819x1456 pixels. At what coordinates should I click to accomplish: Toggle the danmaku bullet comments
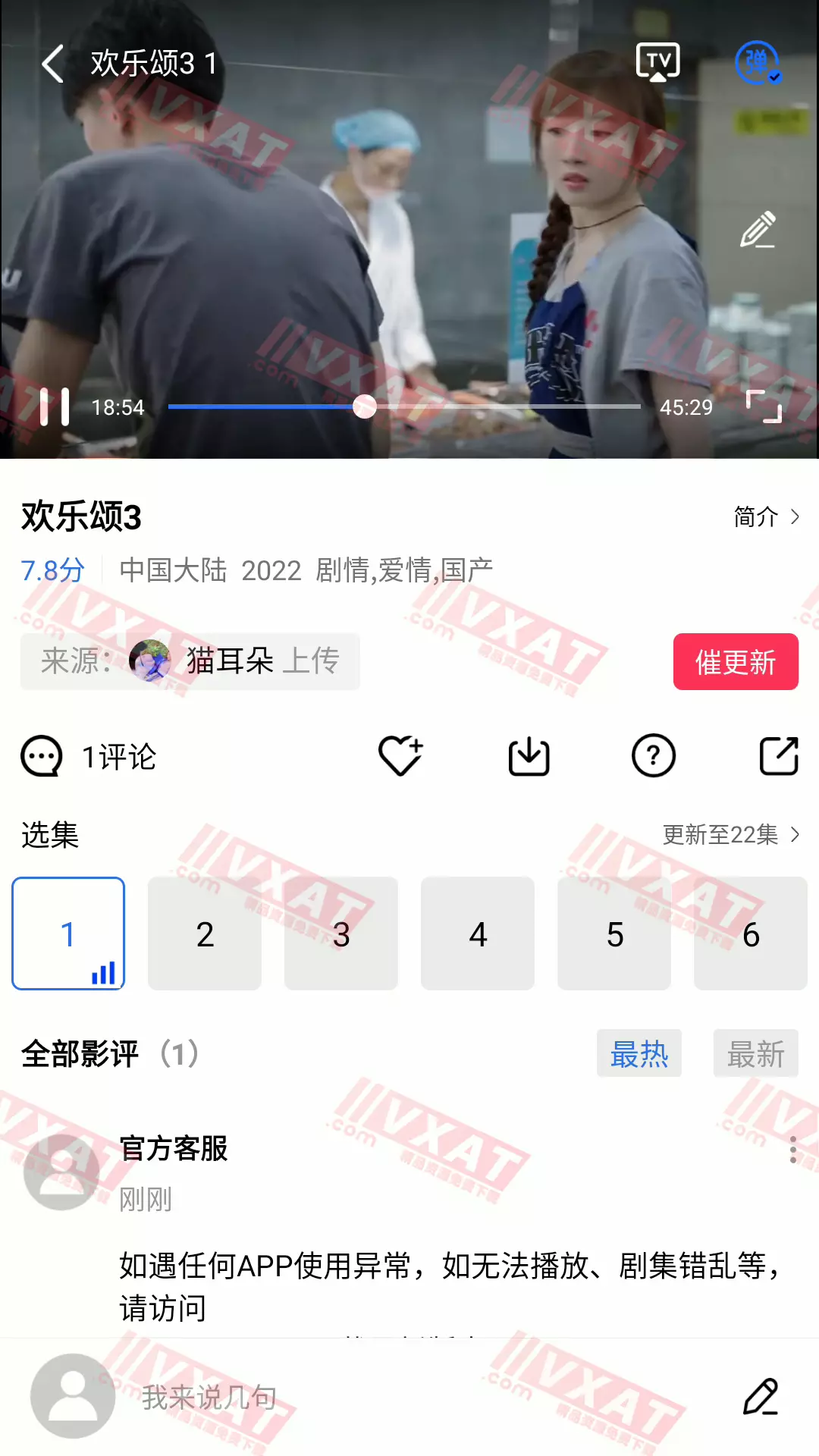[757, 62]
